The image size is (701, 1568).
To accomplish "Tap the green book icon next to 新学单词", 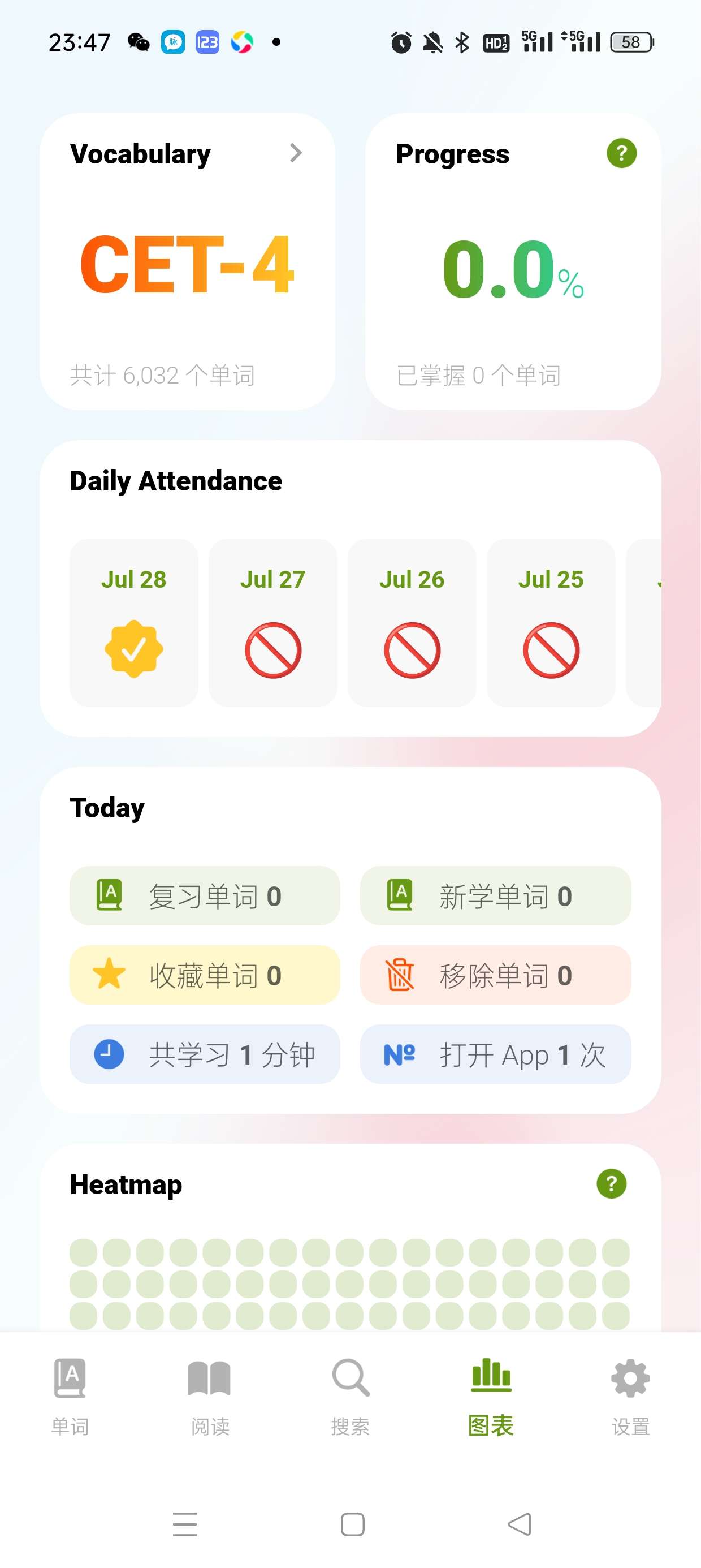I will 400,895.
